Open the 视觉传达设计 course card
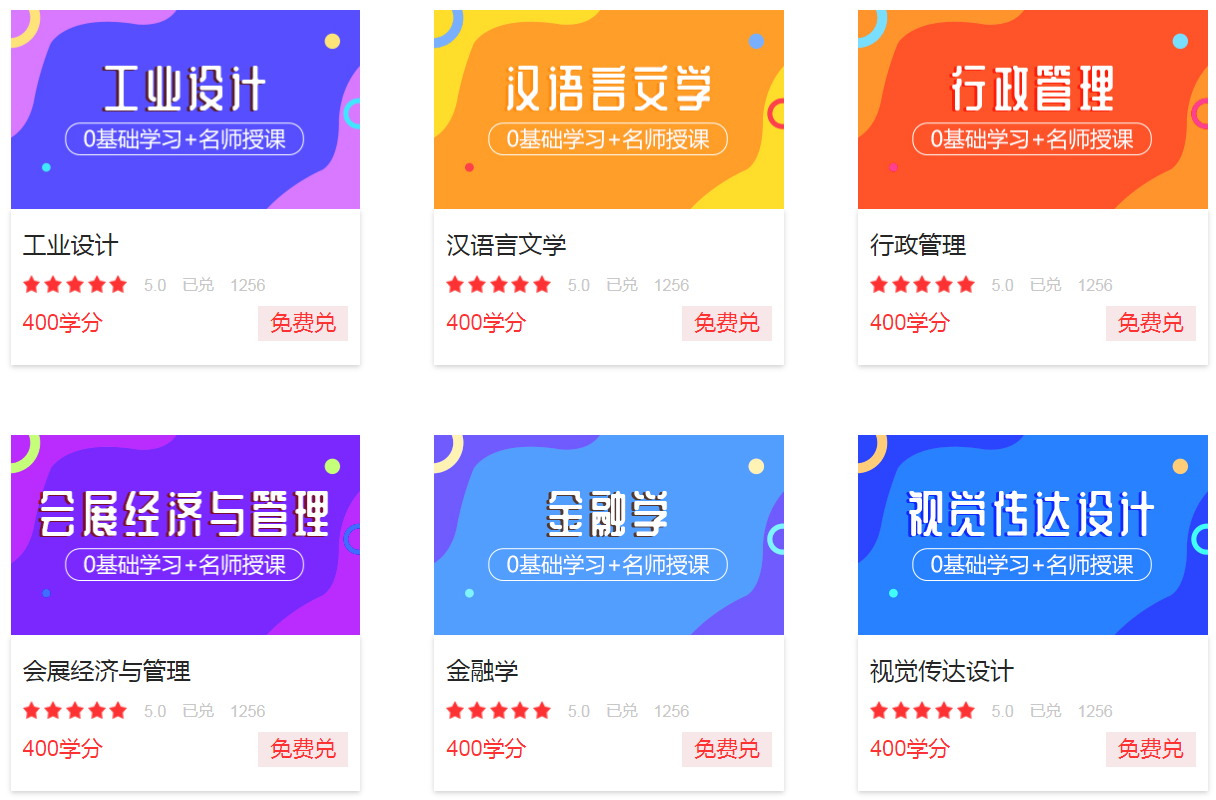 coord(1032,535)
